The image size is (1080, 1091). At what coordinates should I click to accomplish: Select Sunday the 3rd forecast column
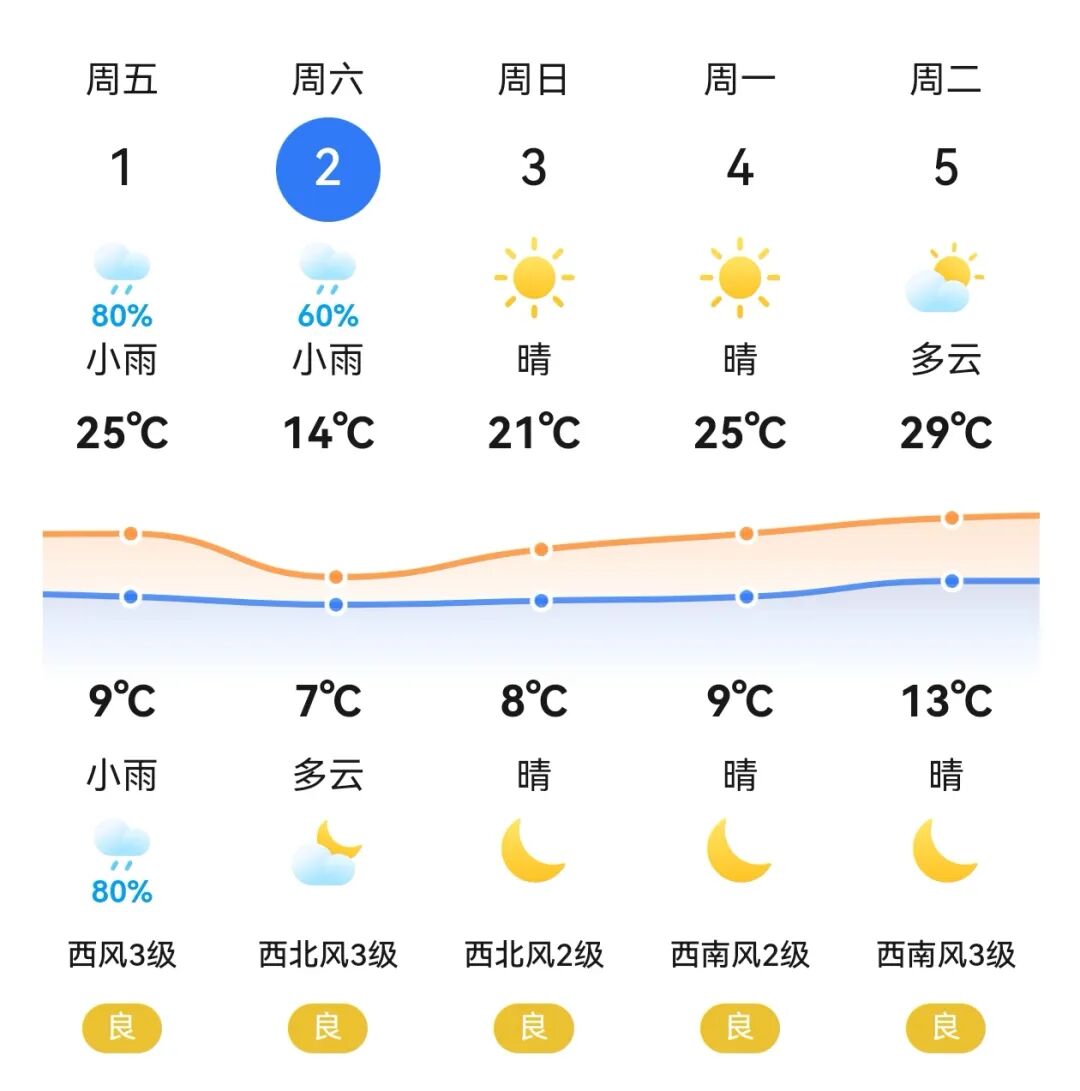click(x=534, y=168)
